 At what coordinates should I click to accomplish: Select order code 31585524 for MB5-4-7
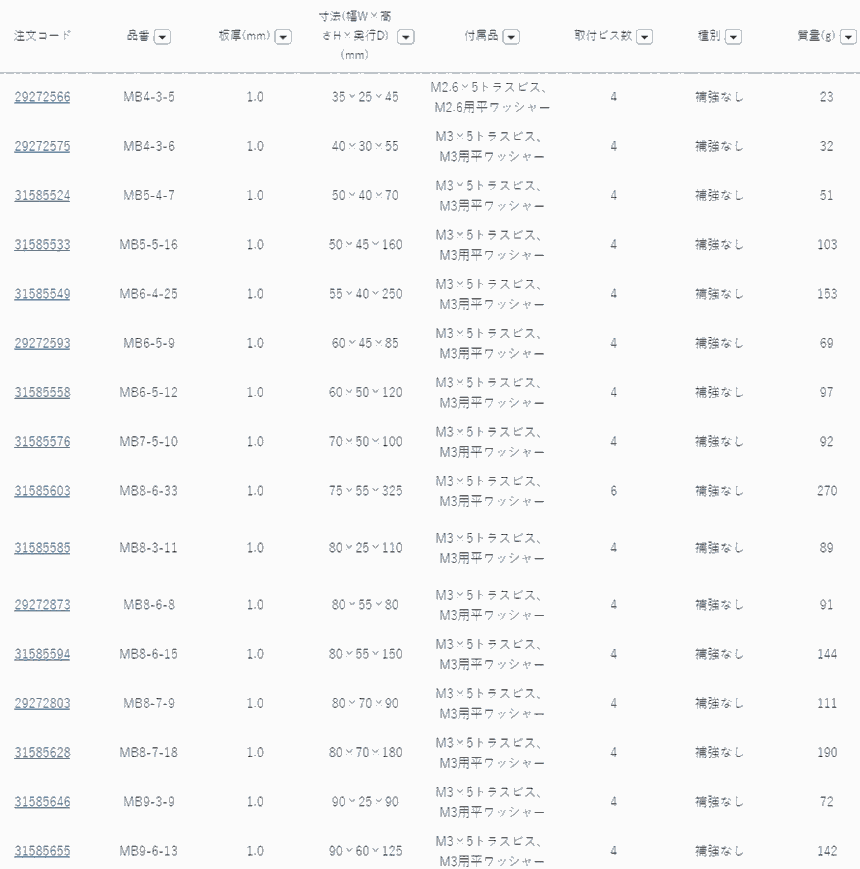pos(42,195)
